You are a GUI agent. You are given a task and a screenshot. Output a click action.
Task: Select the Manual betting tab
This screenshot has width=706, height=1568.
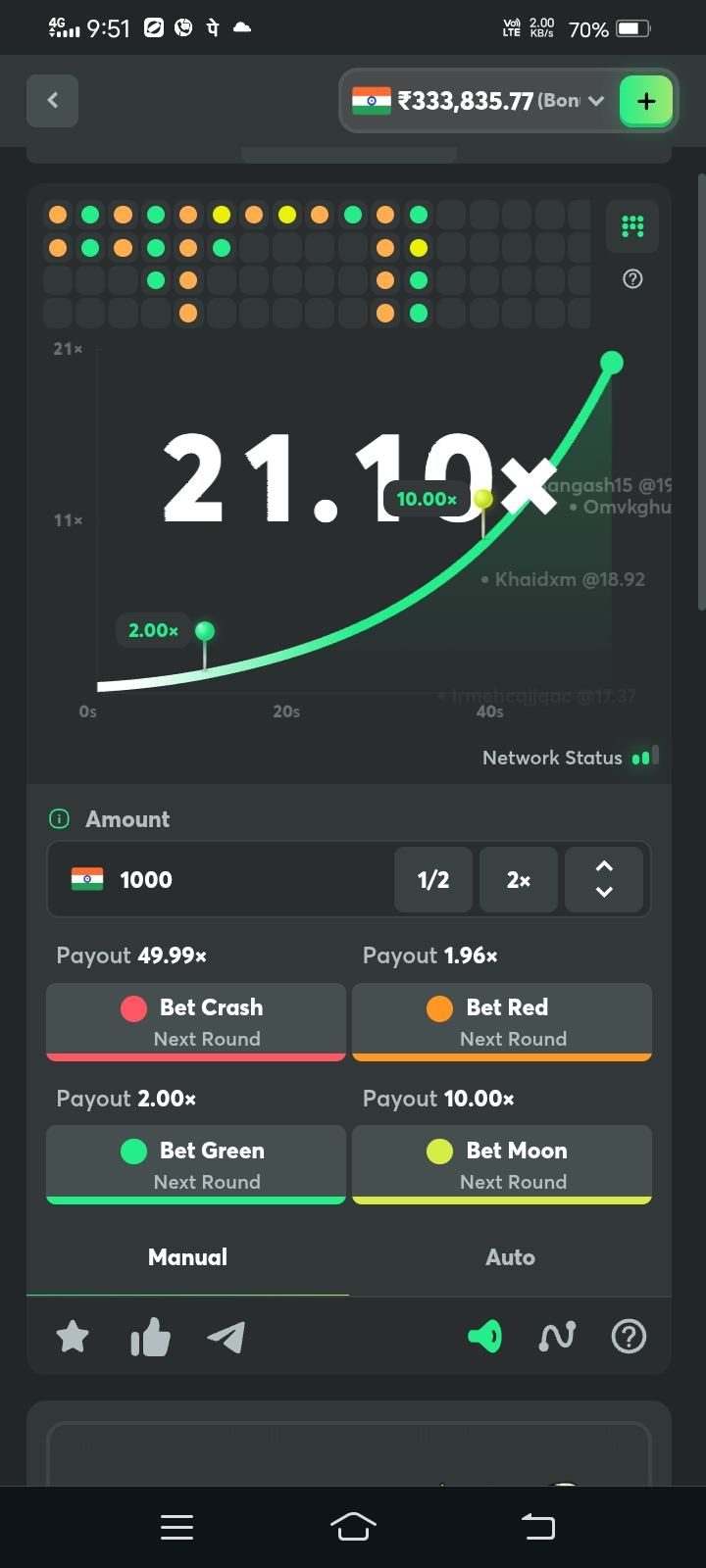coord(187,1257)
